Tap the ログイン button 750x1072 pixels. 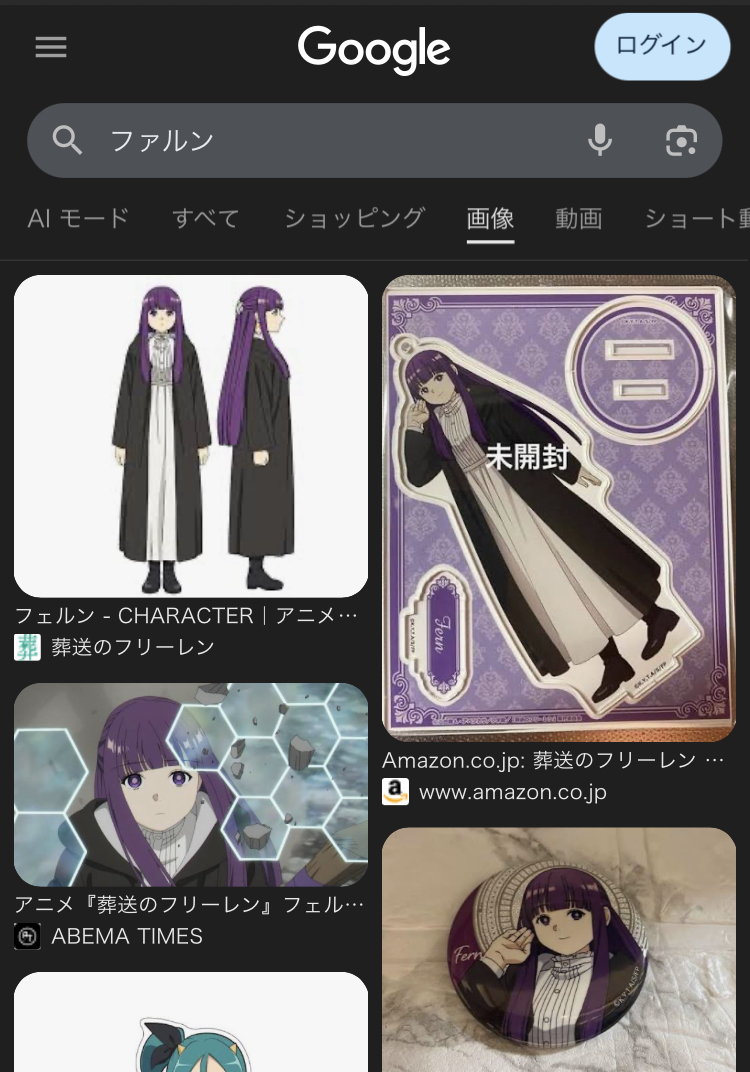point(661,46)
